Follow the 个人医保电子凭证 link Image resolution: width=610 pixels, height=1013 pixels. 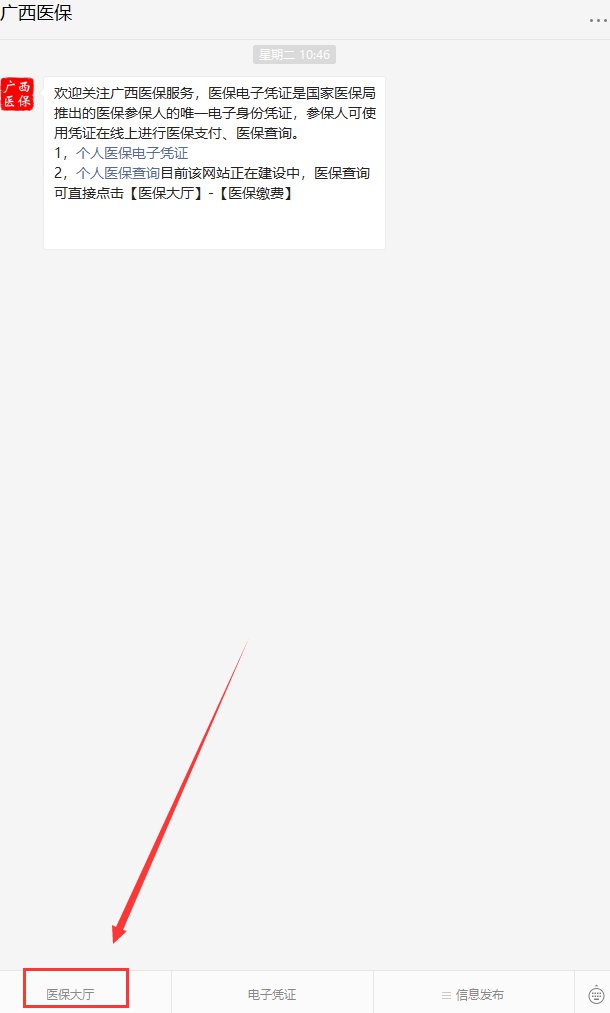132,153
